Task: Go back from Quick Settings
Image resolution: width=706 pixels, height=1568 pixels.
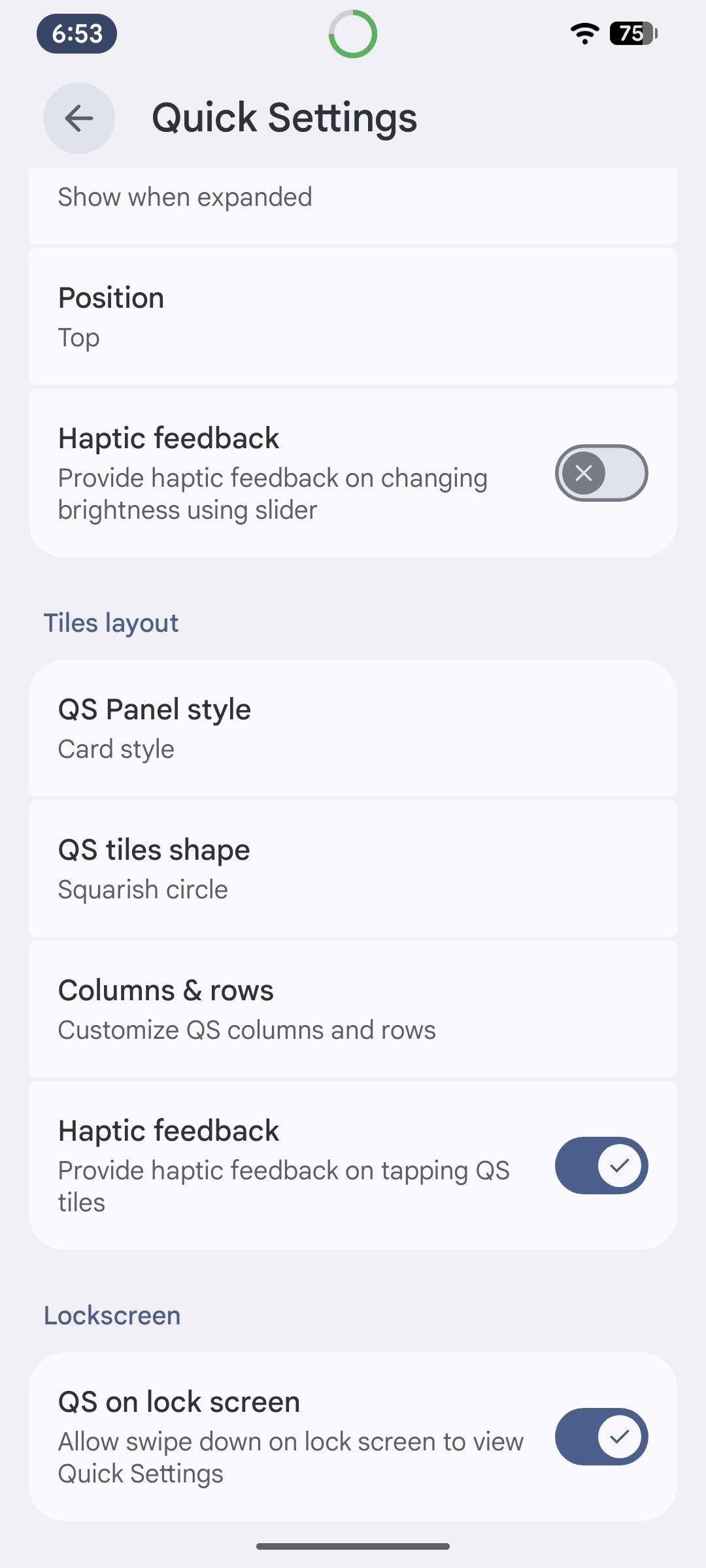Action: 79,118
